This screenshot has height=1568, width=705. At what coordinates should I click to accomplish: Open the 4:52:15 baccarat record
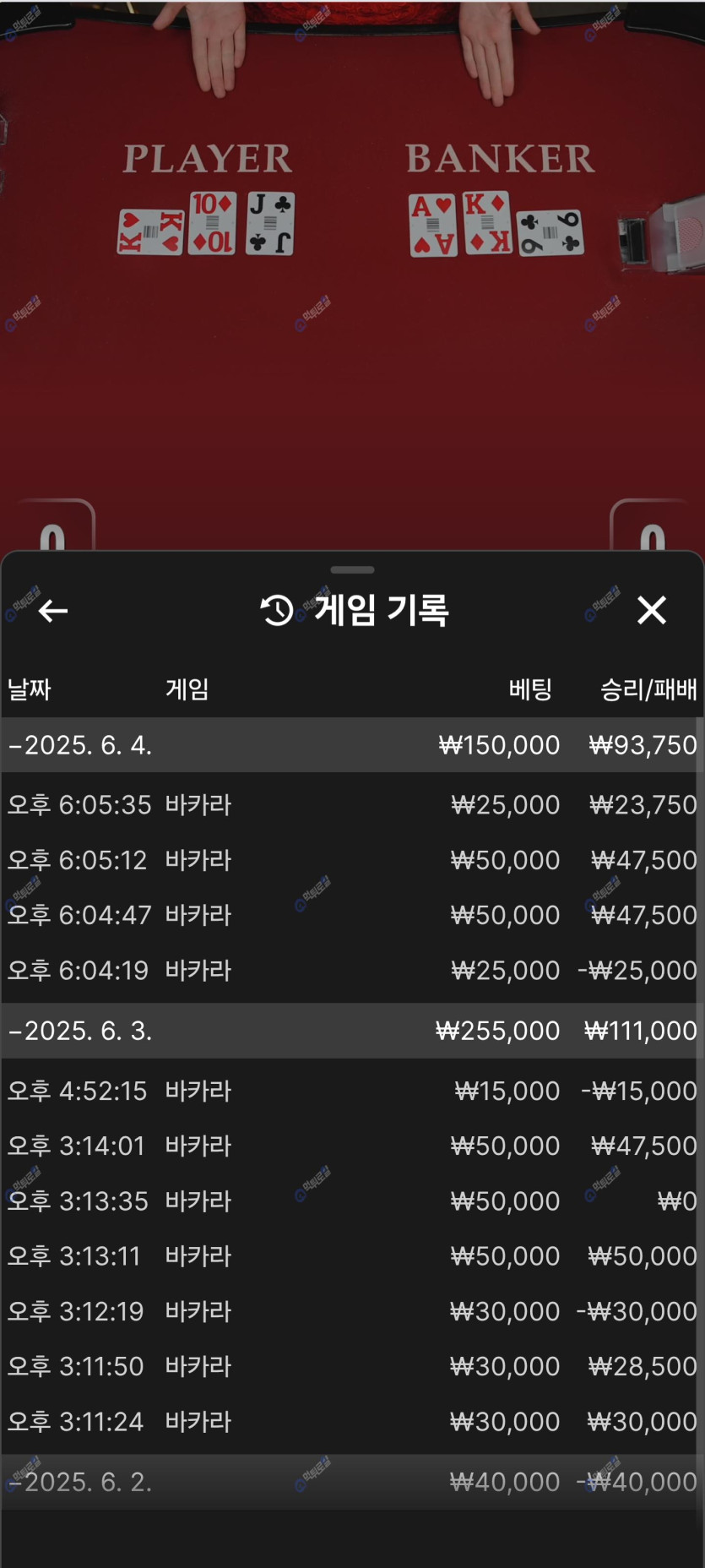(x=350, y=1091)
